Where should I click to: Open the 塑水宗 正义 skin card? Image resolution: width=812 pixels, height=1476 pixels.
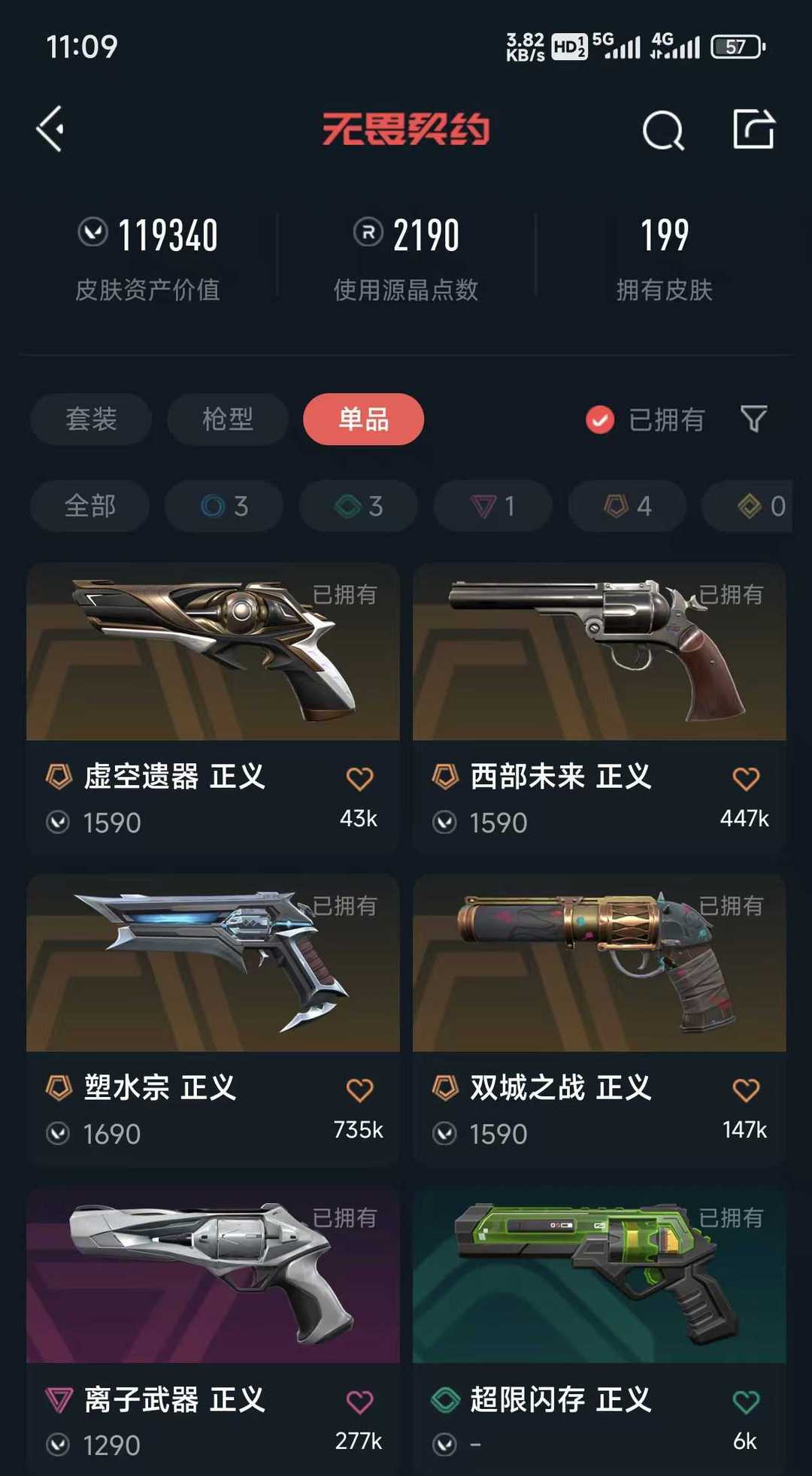pyautogui.click(x=213, y=1020)
